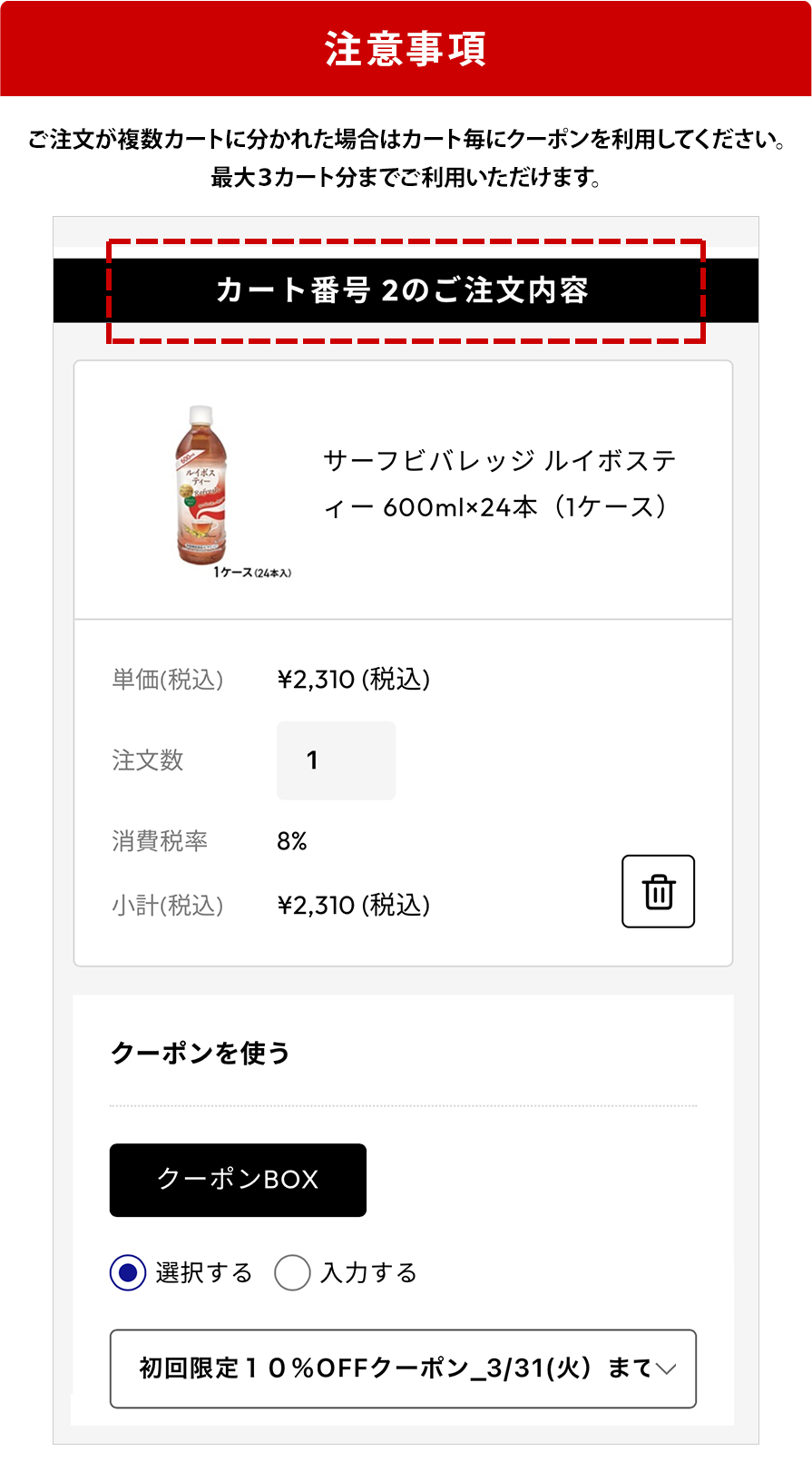Click the 単価(税込) price ¥2,310
Image resolution: width=812 pixels, height=1471 pixels.
click(x=354, y=678)
